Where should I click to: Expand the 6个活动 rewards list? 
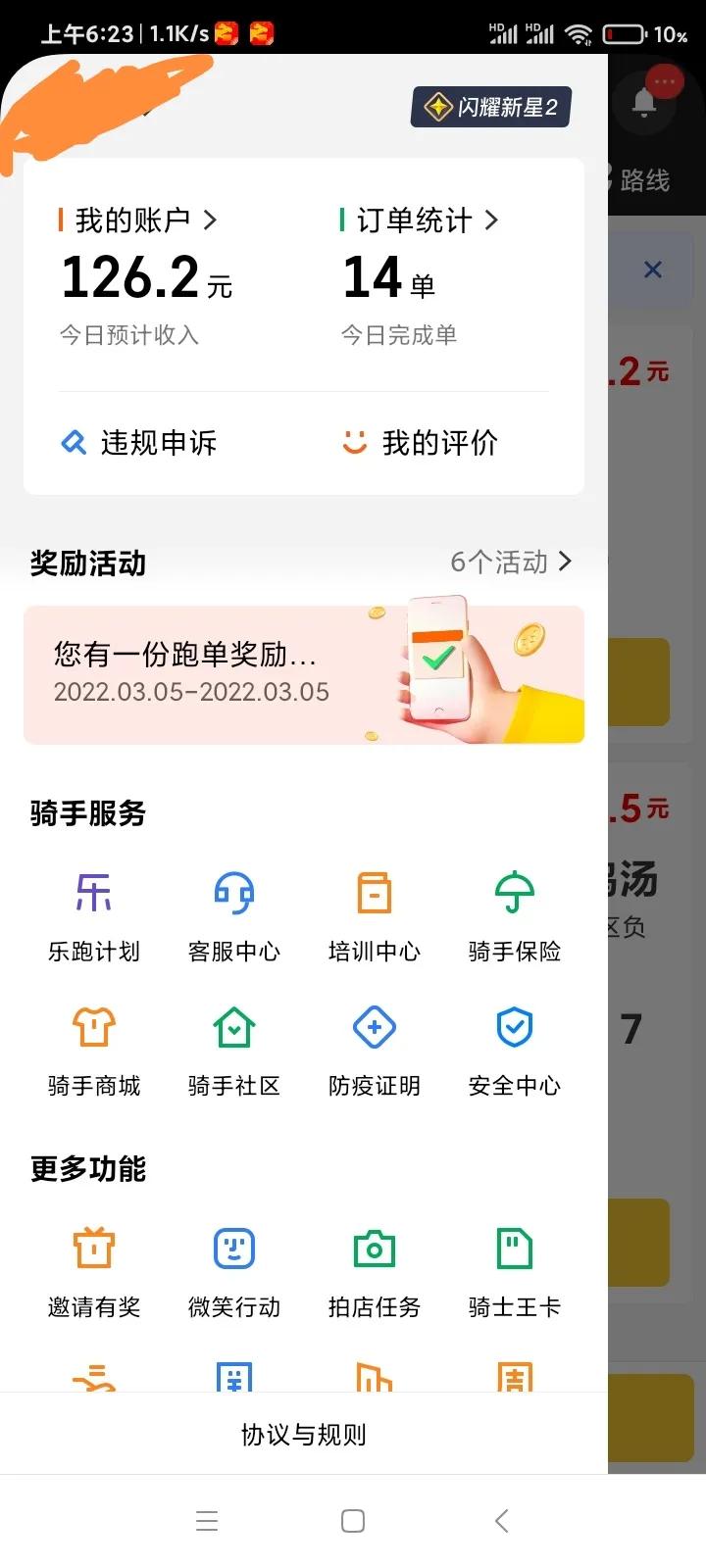click(510, 562)
